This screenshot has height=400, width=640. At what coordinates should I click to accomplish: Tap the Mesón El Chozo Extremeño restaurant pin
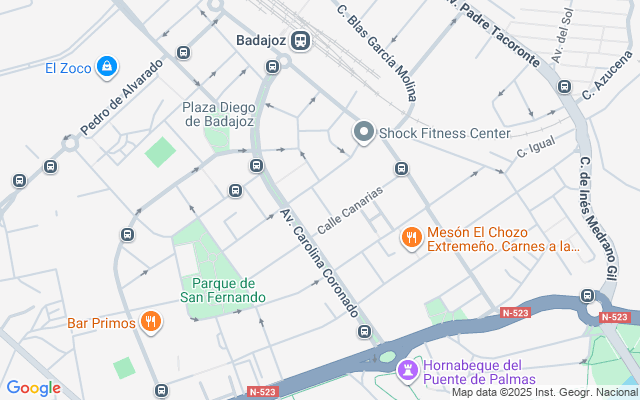click(x=410, y=238)
